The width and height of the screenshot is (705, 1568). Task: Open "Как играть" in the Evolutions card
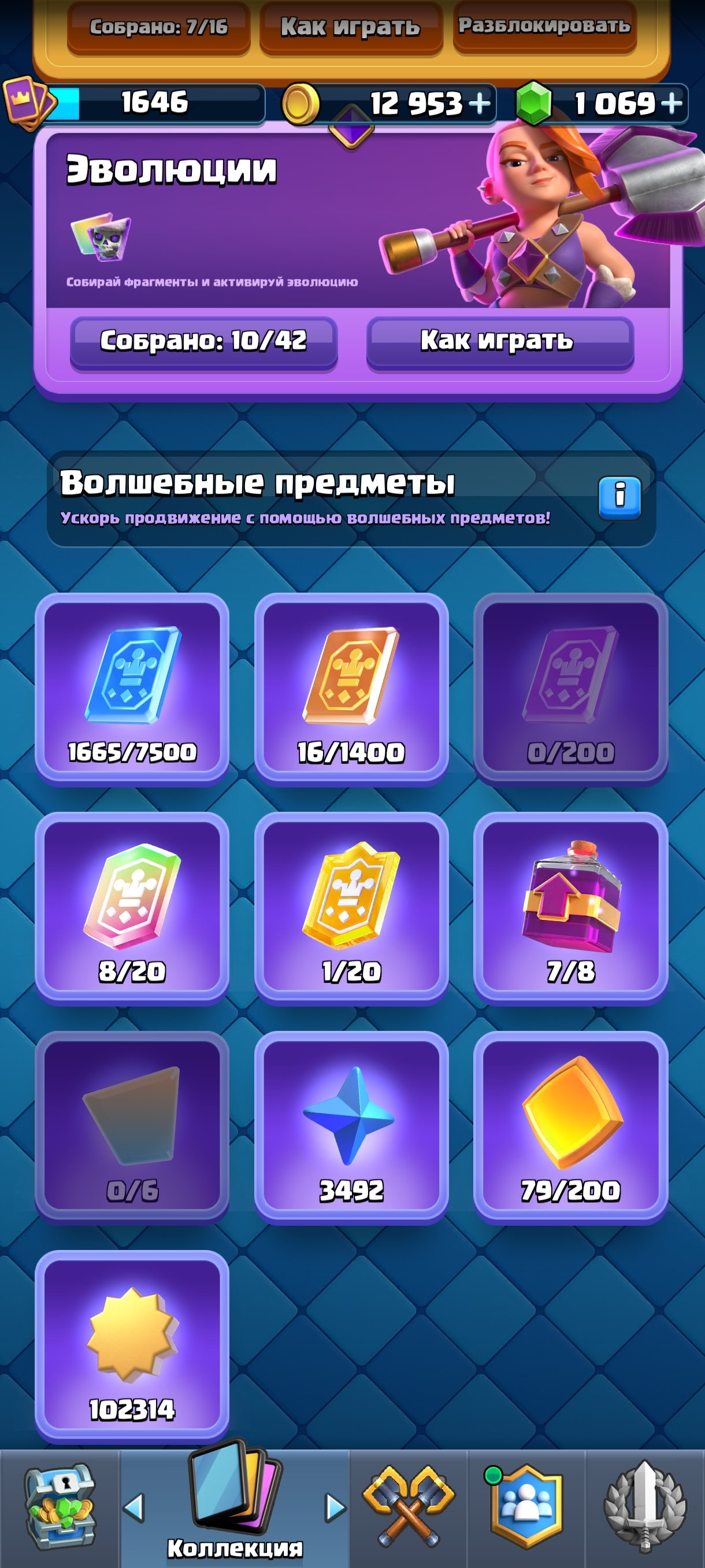(x=500, y=342)
